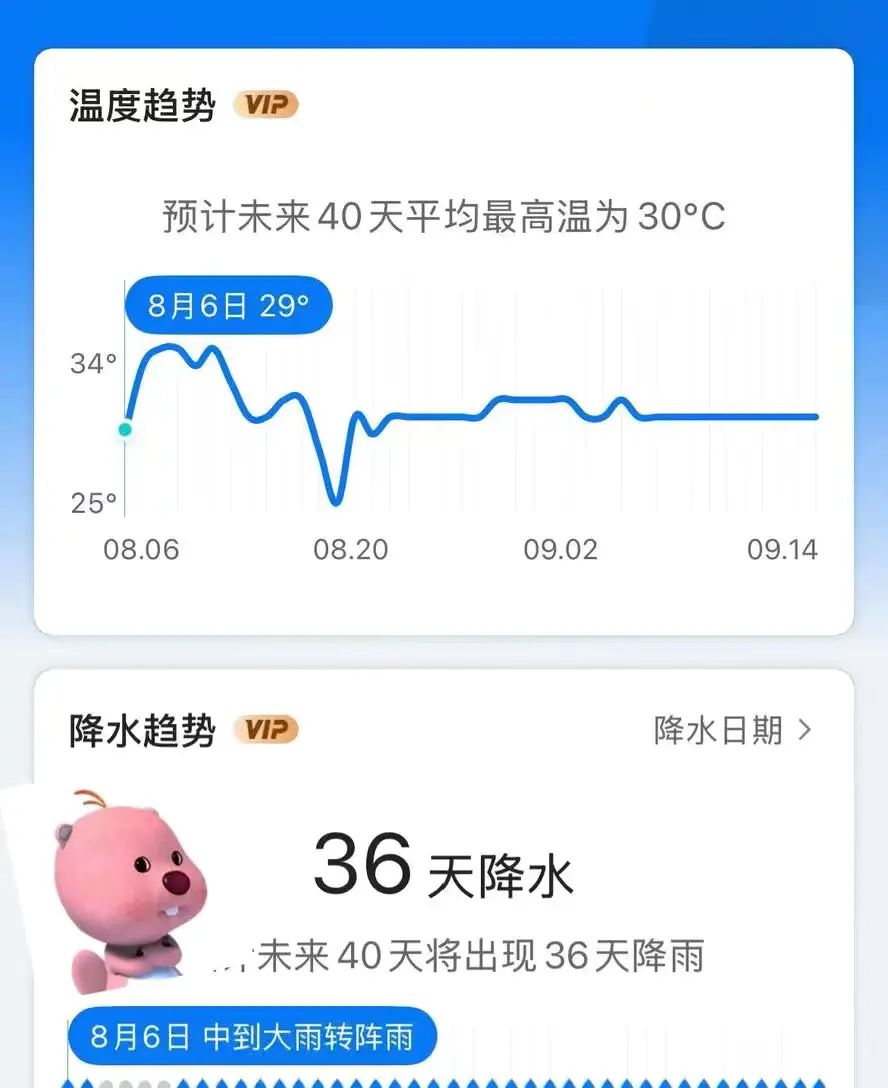The width and height of the screenshot is (888, 1088).
Task: Click the 8月6日 29° tooltip bubble
Action: (228, 305)
